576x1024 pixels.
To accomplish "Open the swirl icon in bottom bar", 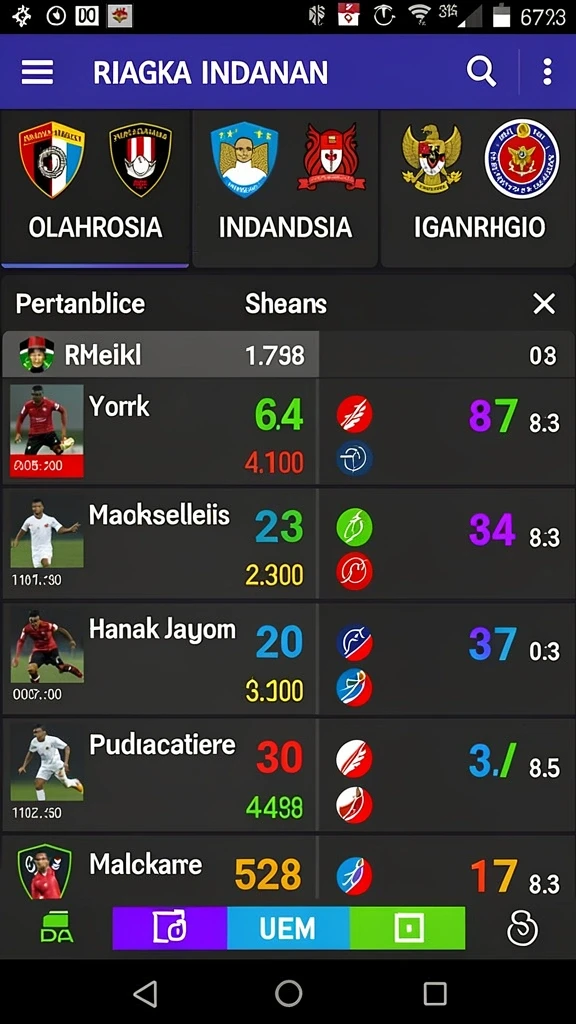I will [522, 928].
